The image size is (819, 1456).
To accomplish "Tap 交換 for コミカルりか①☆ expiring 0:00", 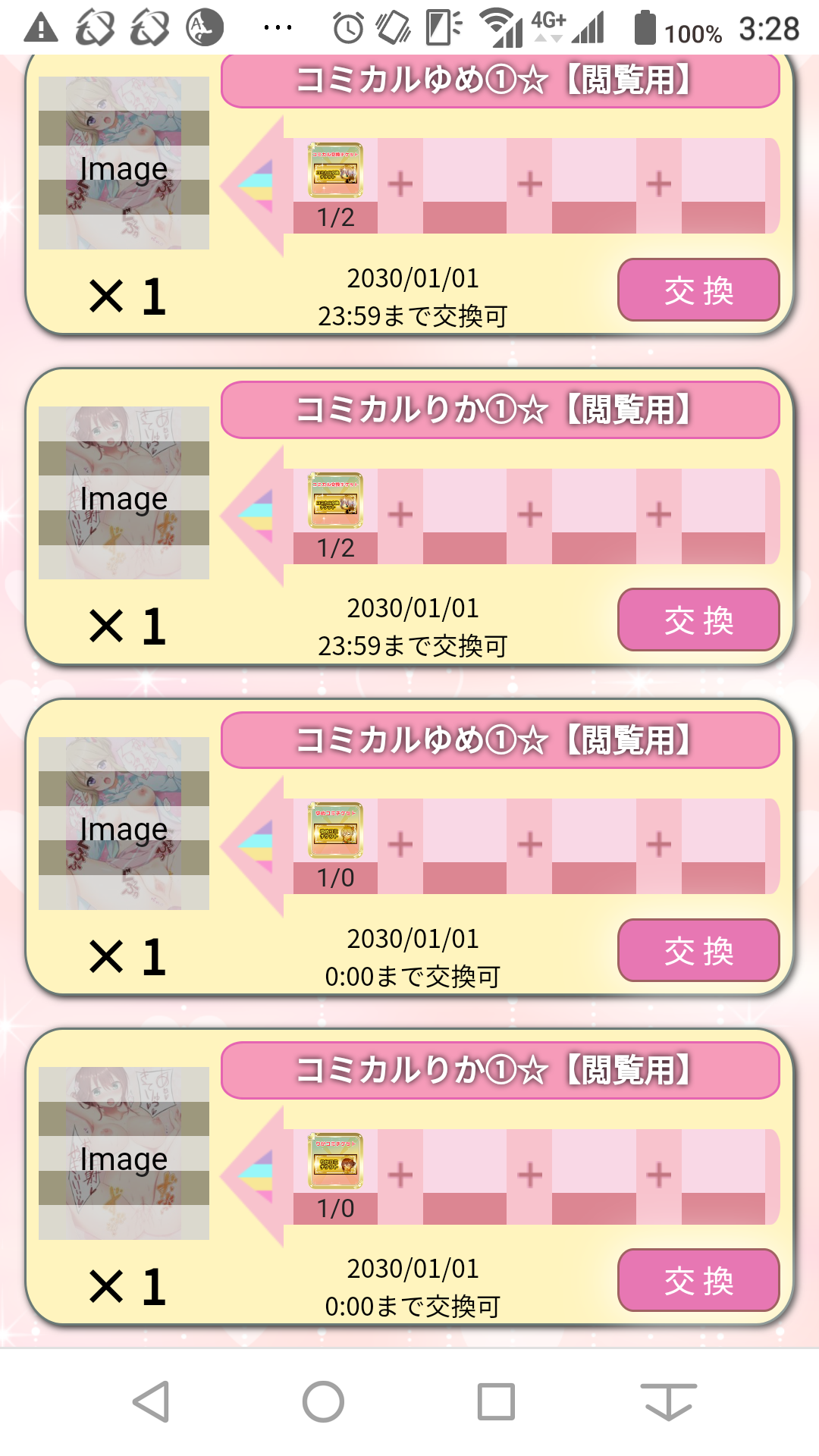I will coord(698,1281).
